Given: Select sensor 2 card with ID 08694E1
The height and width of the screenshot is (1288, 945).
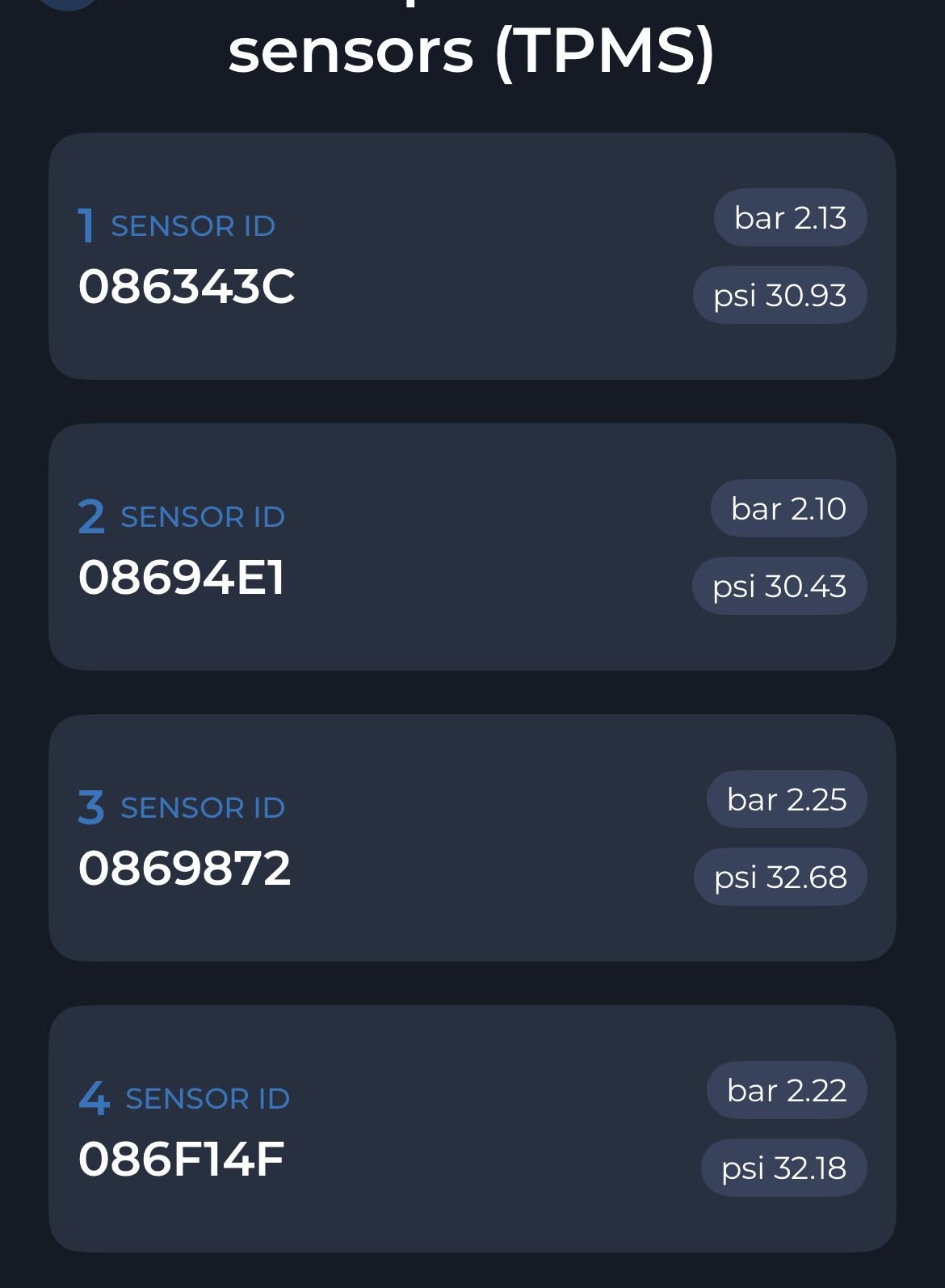Looking at the screenshot, I should tap(472, 547).
